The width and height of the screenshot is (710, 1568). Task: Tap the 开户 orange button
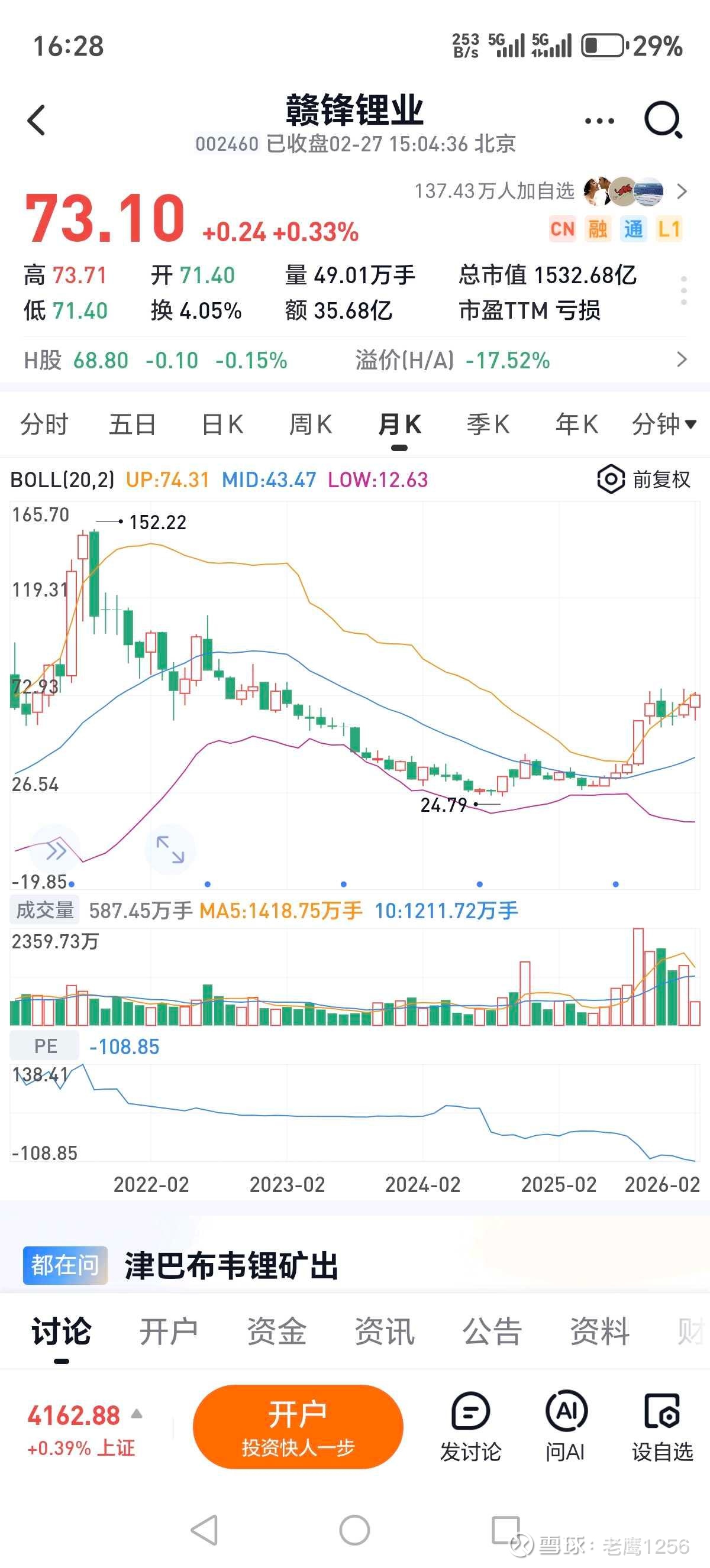point(298,1427)
